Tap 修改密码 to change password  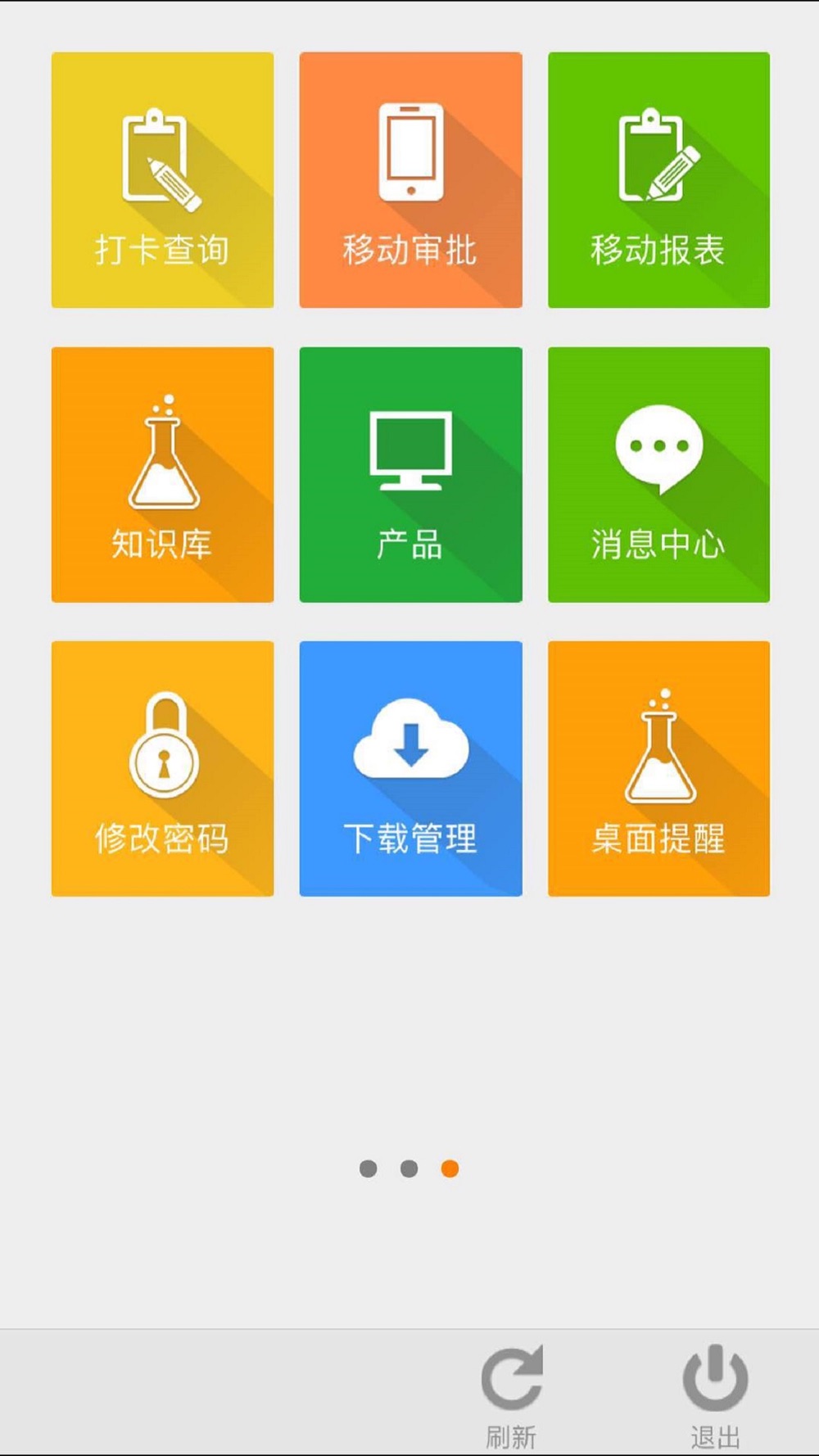162,769
